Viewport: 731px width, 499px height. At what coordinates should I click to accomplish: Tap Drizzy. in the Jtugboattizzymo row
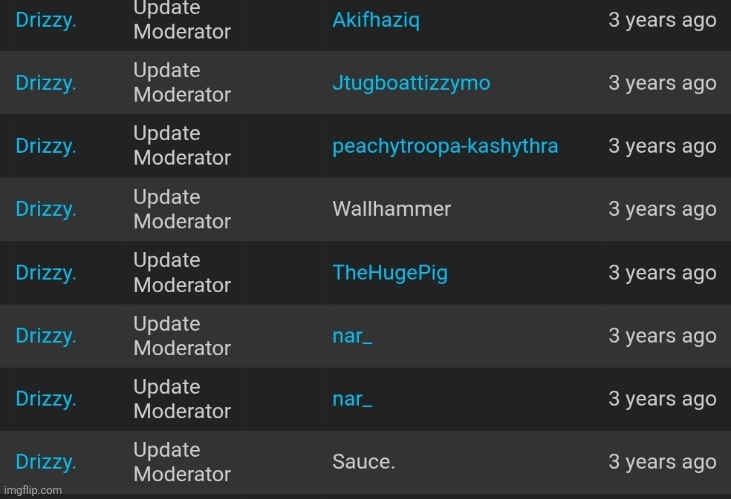[x=46, y=83]
